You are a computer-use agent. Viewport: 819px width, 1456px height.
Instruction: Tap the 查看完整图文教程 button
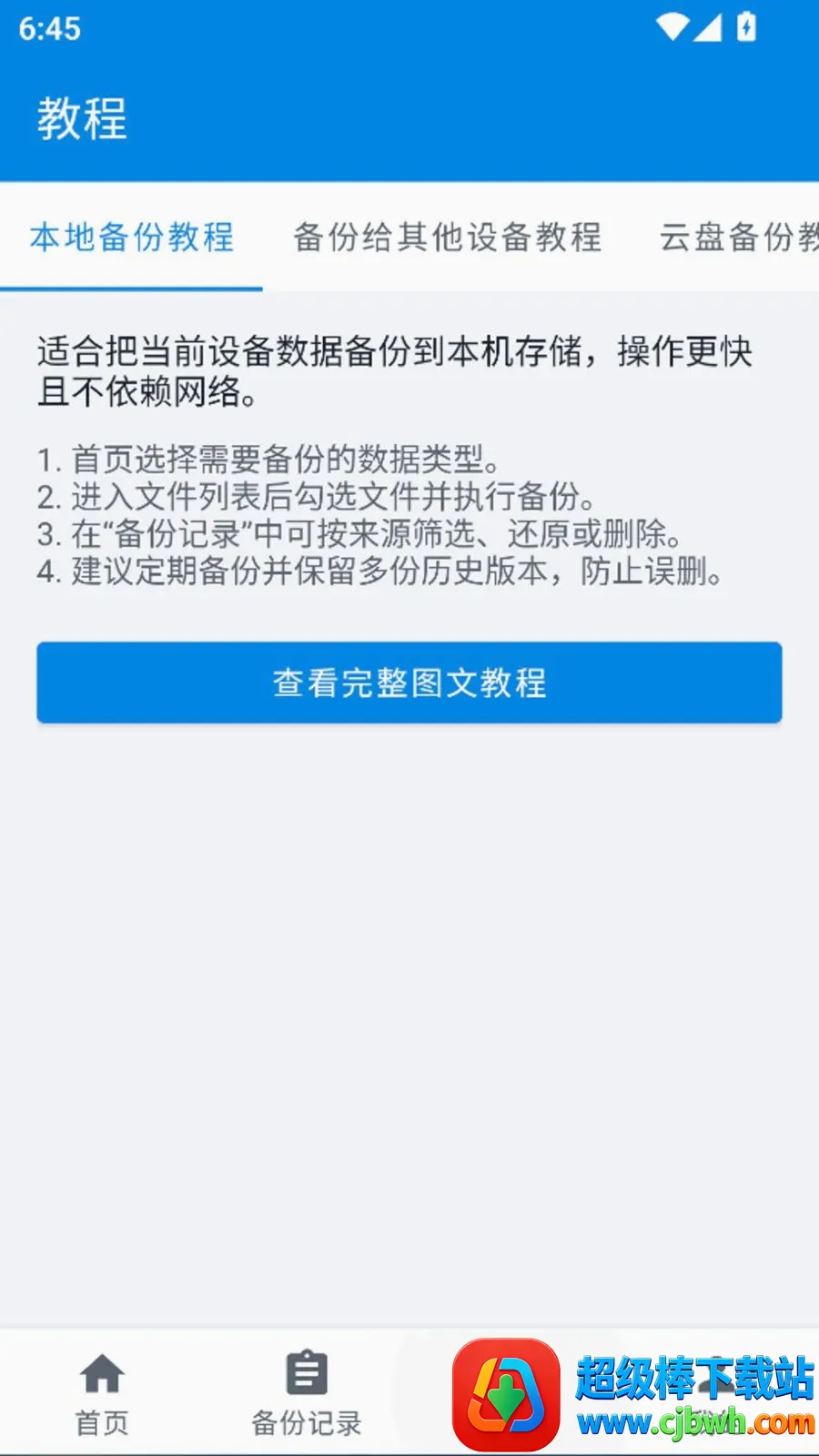(409, 682)
